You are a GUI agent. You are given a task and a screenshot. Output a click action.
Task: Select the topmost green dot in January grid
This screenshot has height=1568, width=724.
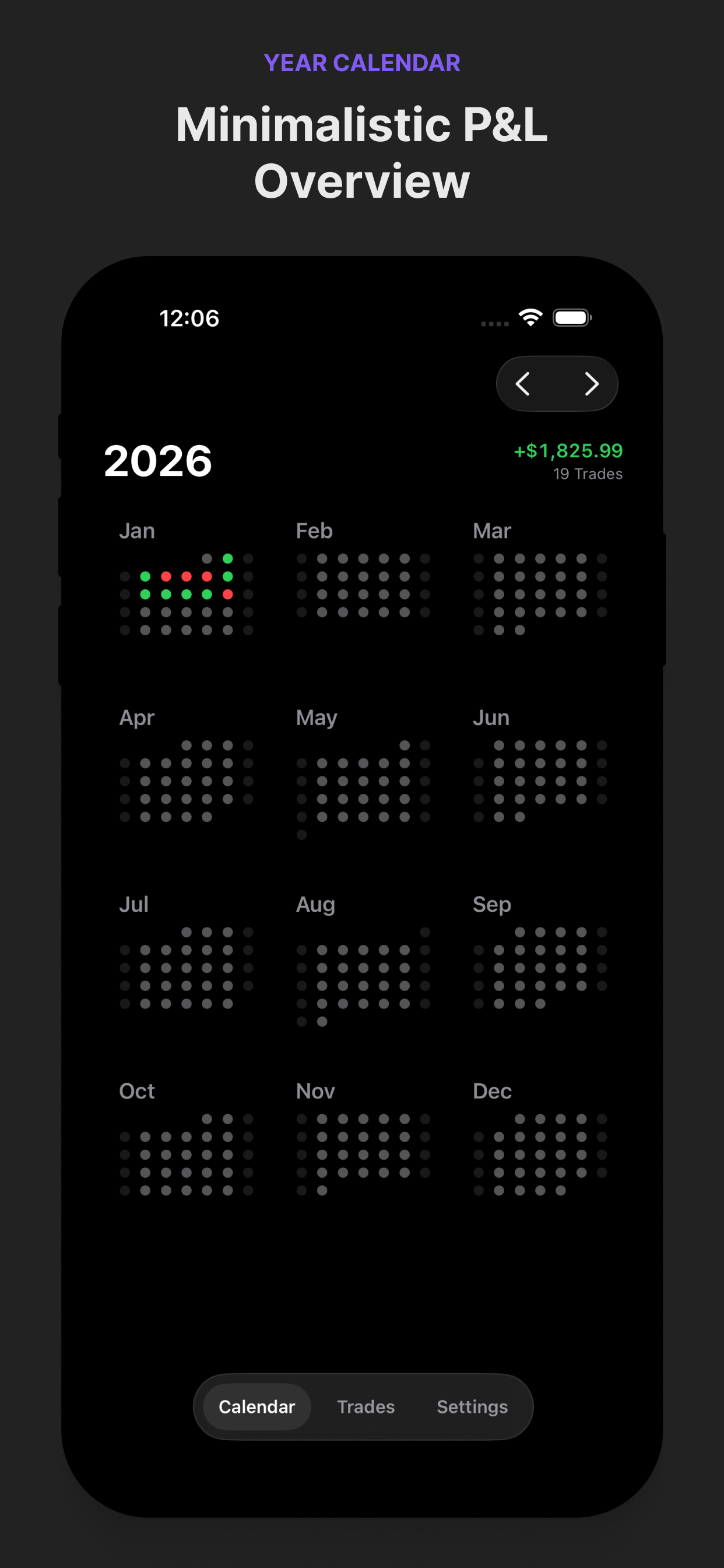point(228,558)
